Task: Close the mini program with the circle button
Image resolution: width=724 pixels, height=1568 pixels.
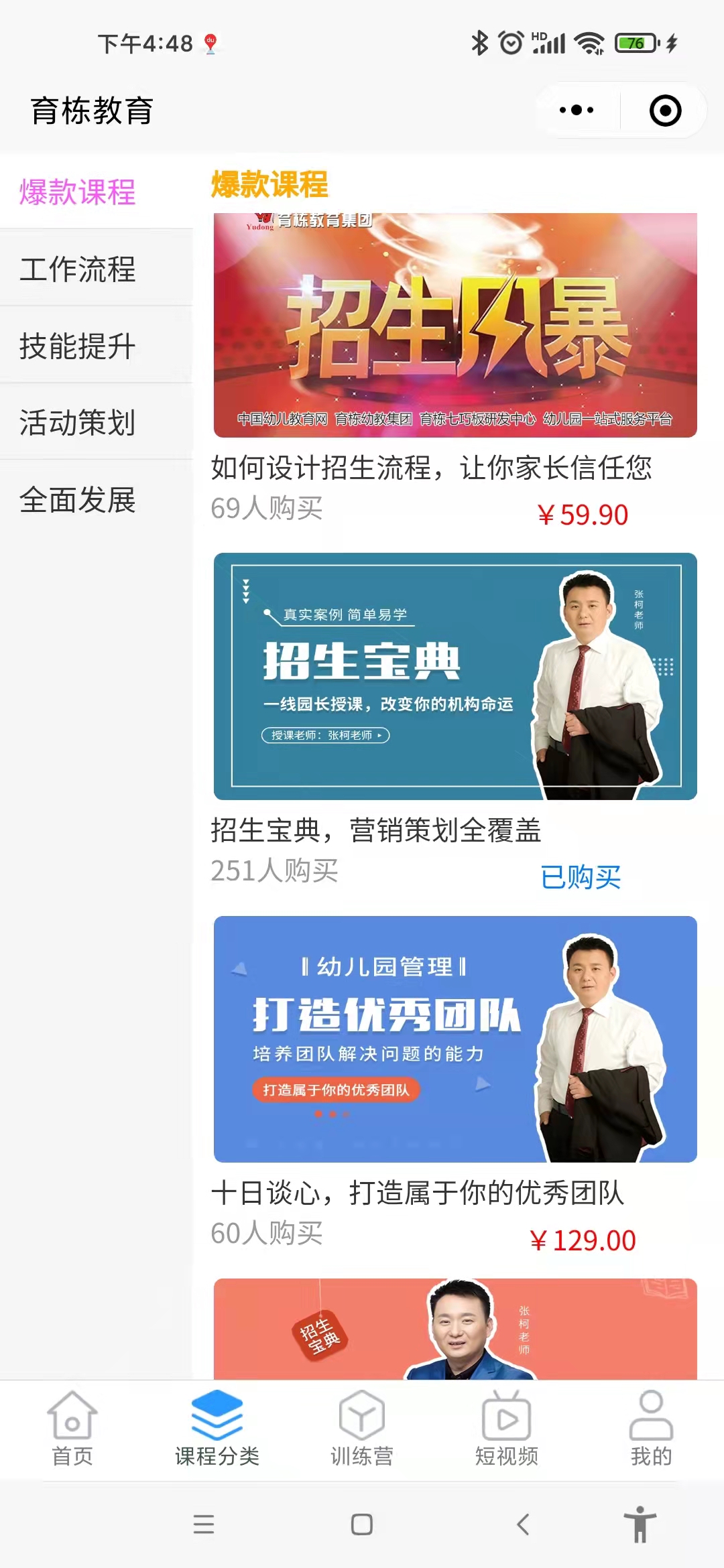Action: coord(665,111)
